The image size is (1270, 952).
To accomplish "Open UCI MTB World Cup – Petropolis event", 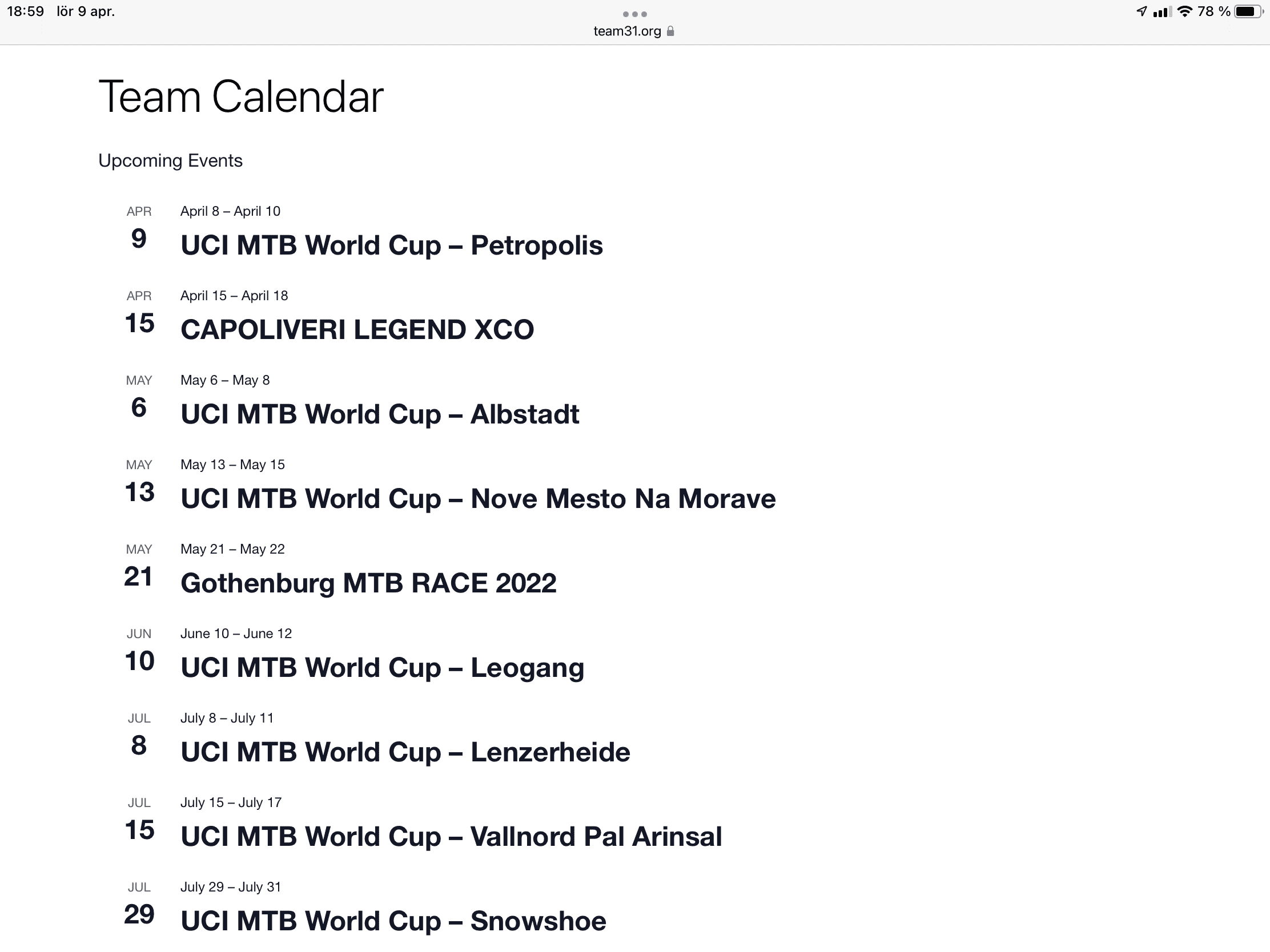I will coord(392,245).
